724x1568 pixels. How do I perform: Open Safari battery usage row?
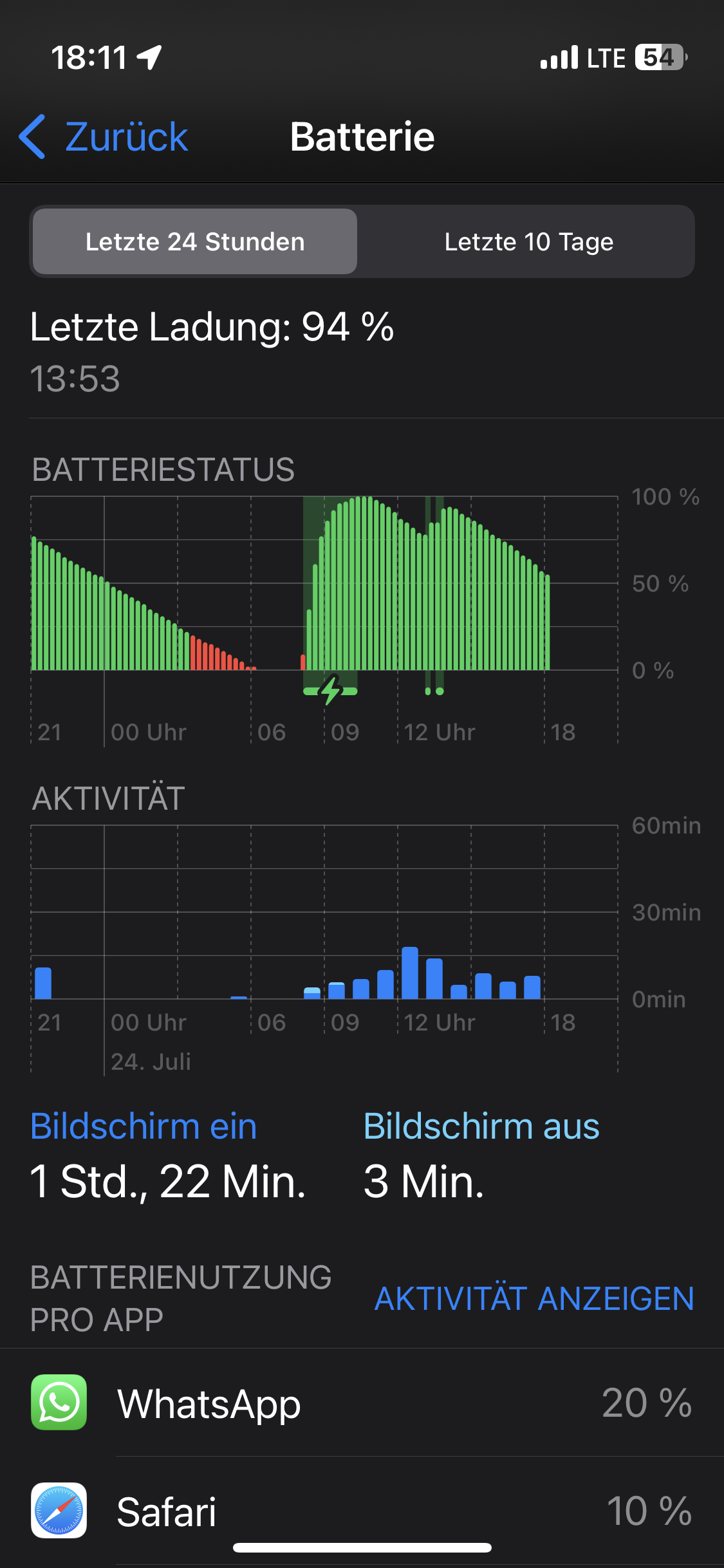pyautogui.click(x=362, y=1511)
